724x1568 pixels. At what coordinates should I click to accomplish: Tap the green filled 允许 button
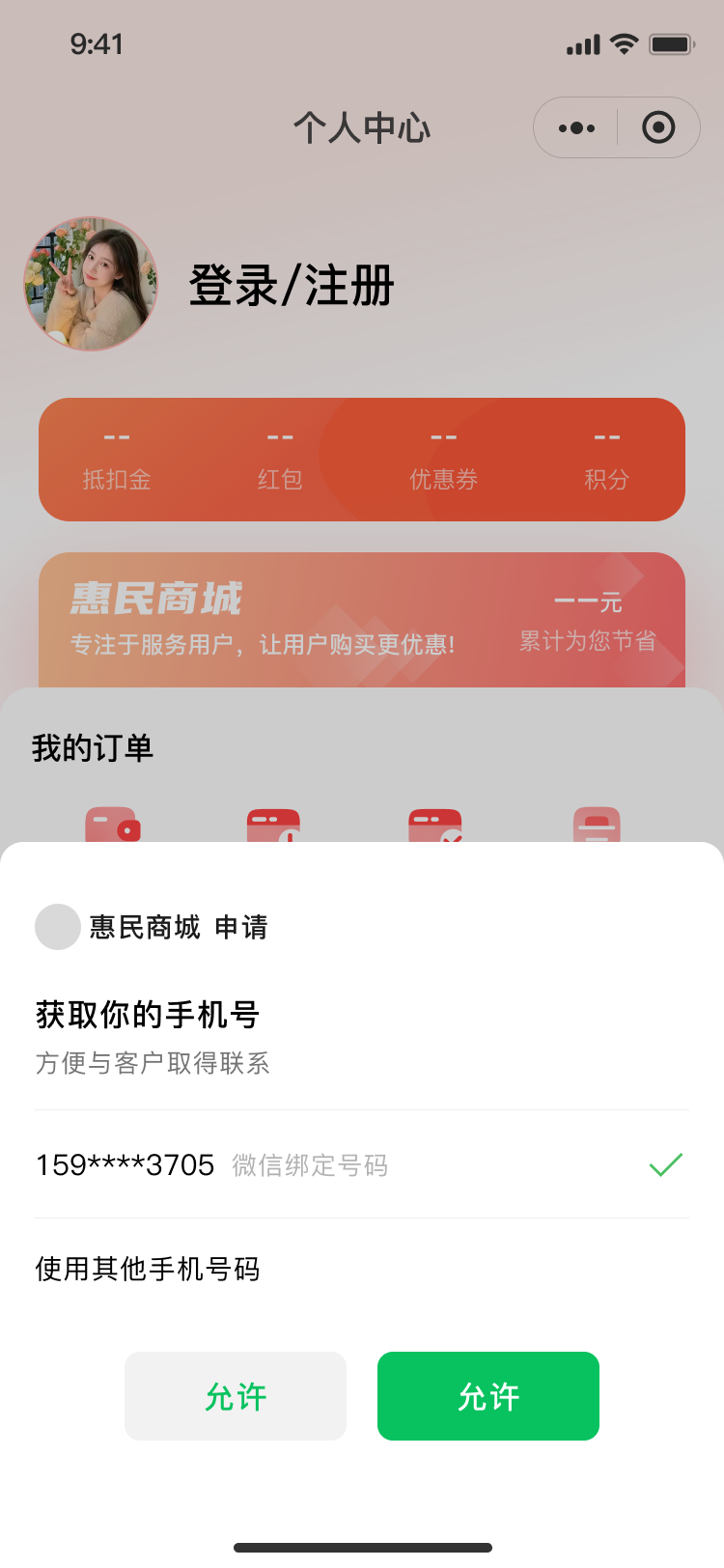(x=487, y=1395)
